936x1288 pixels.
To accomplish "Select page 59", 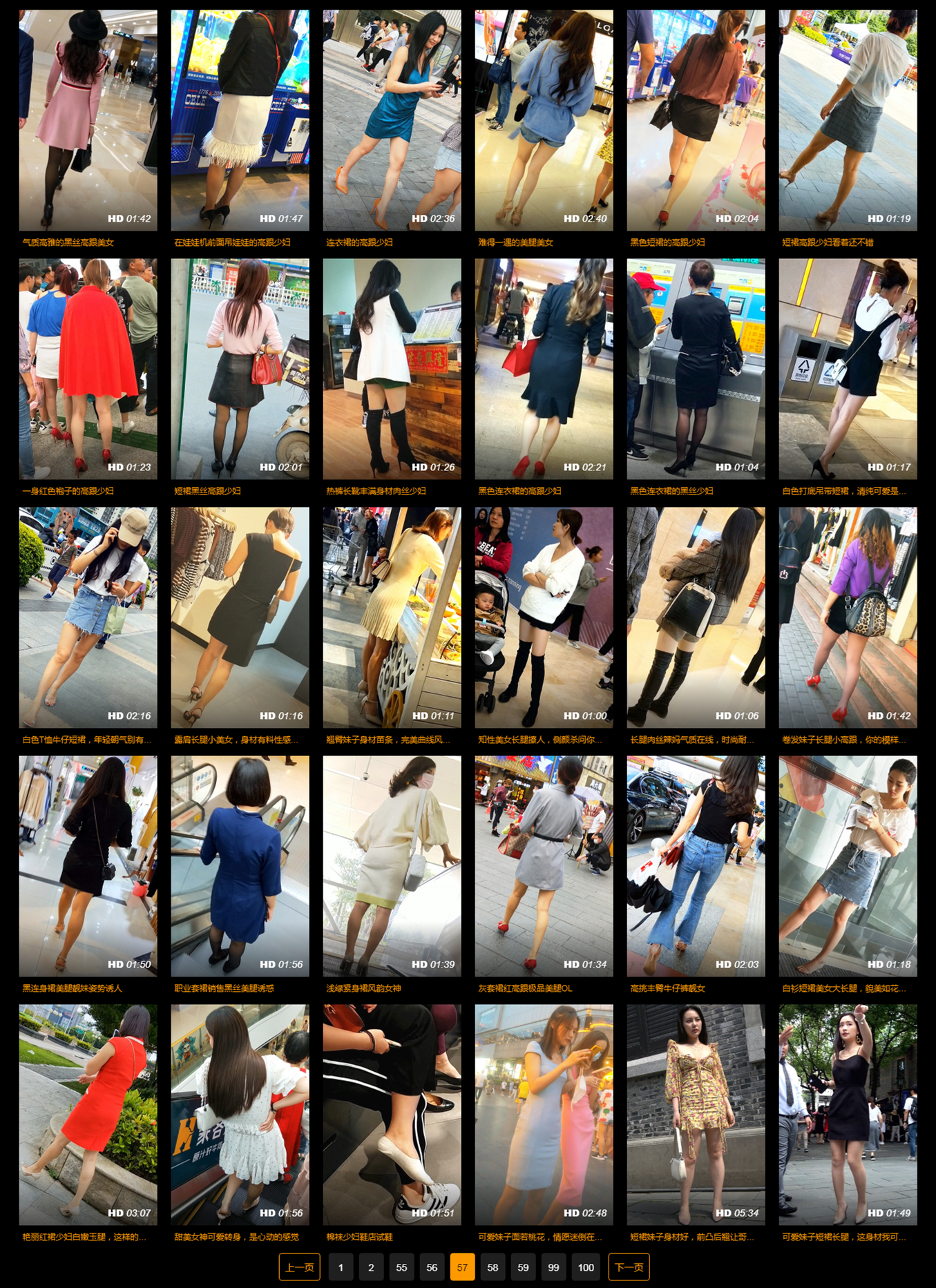I will (523, 1267).
